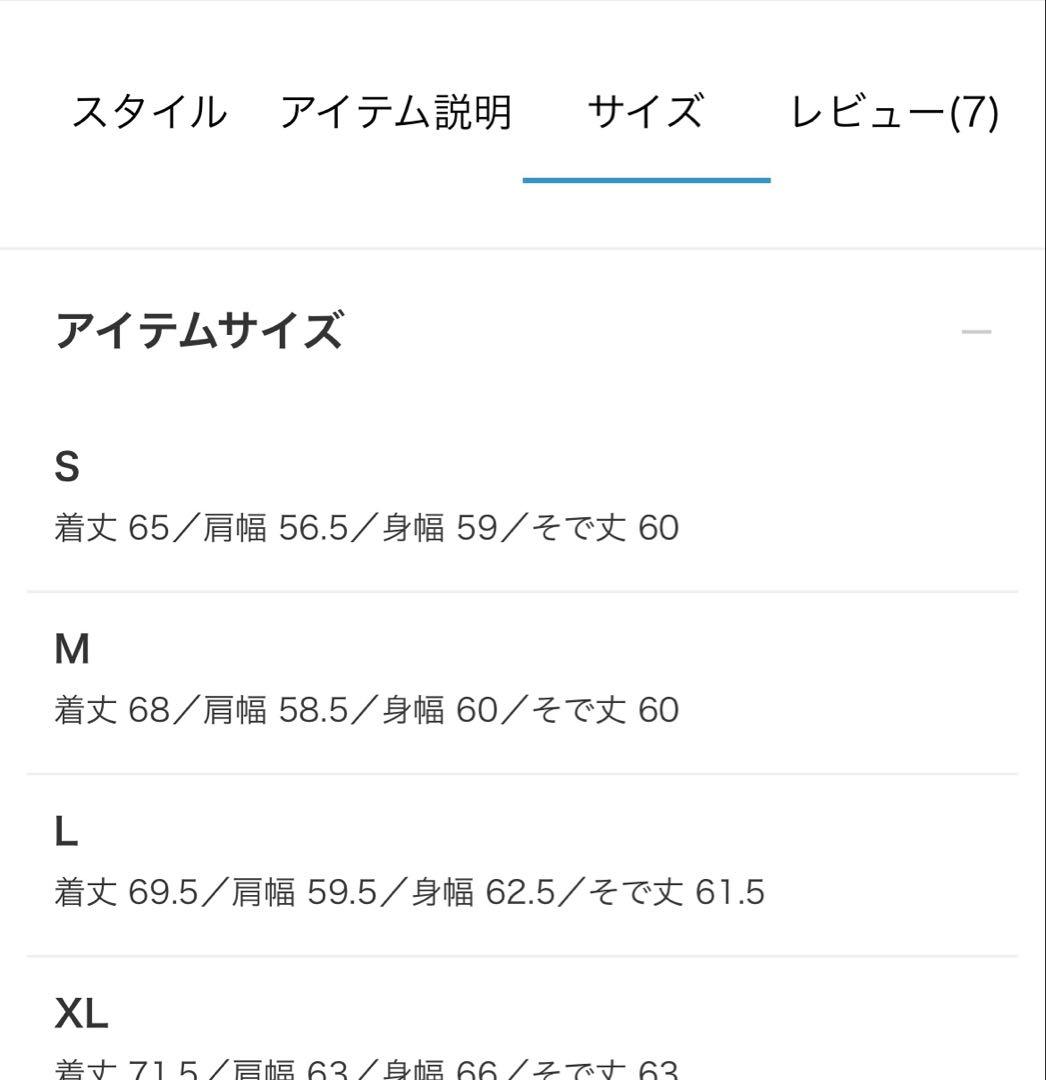Select the サイズ tab
This screenshot has height=1080, width=1046.
click(646, 112)
